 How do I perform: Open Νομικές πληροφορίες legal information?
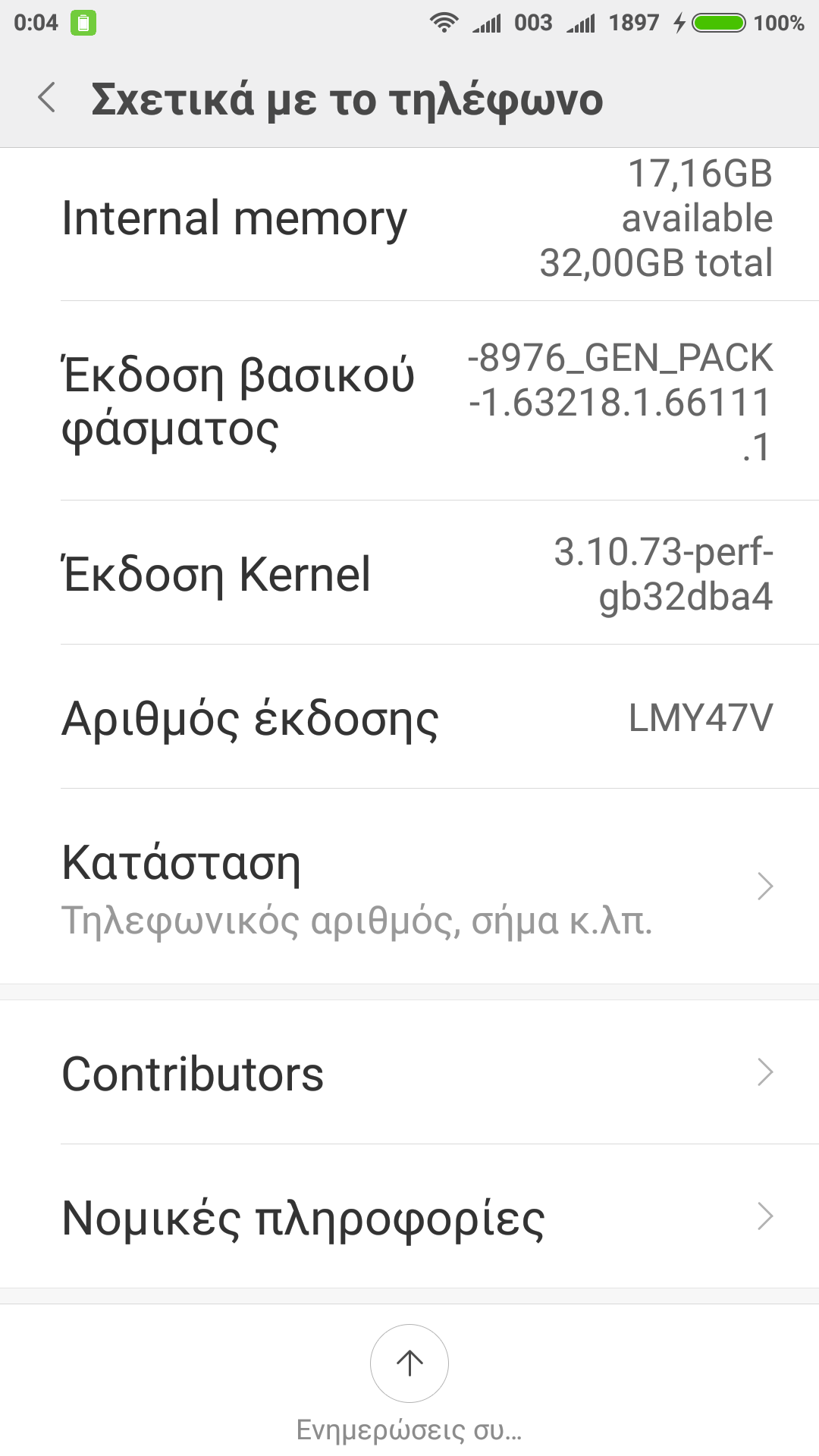409,1217
